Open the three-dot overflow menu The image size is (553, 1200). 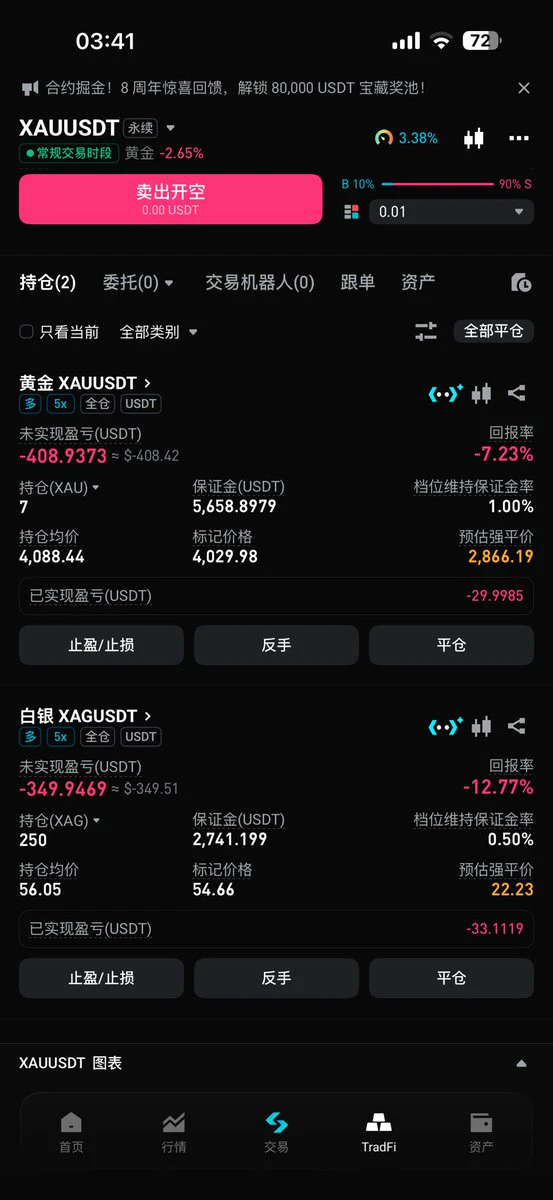519,138
